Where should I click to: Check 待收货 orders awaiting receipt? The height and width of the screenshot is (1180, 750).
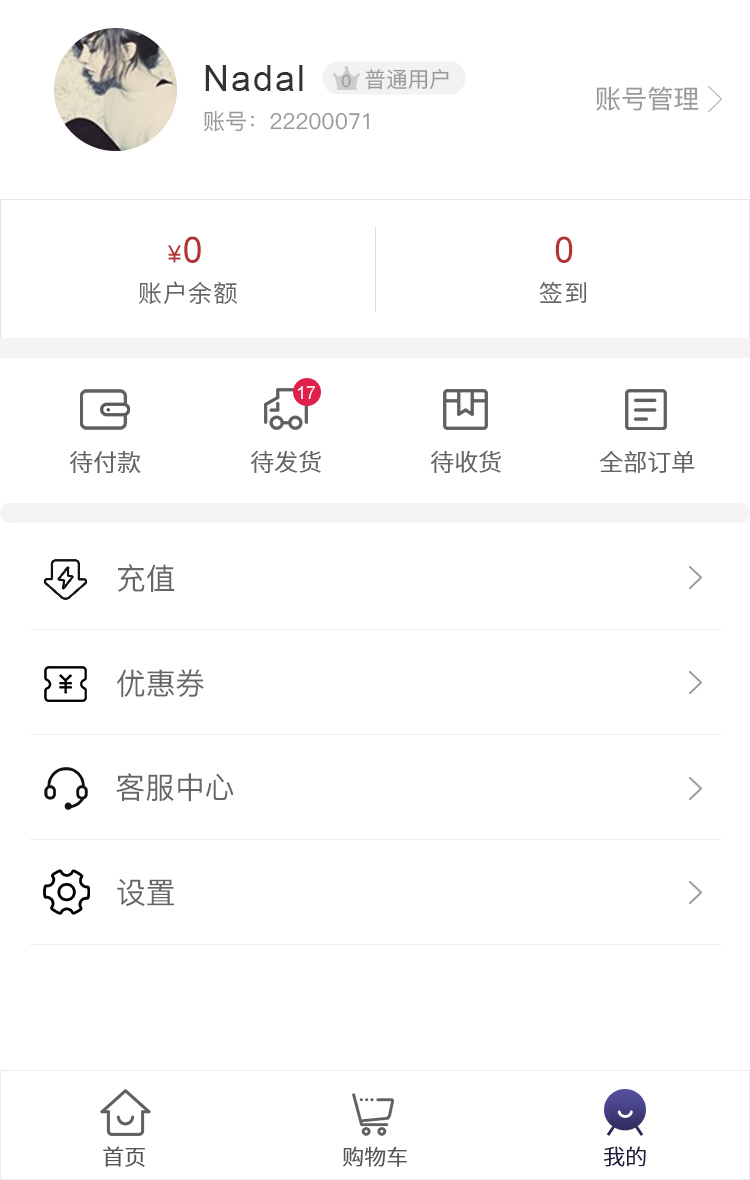466,431
